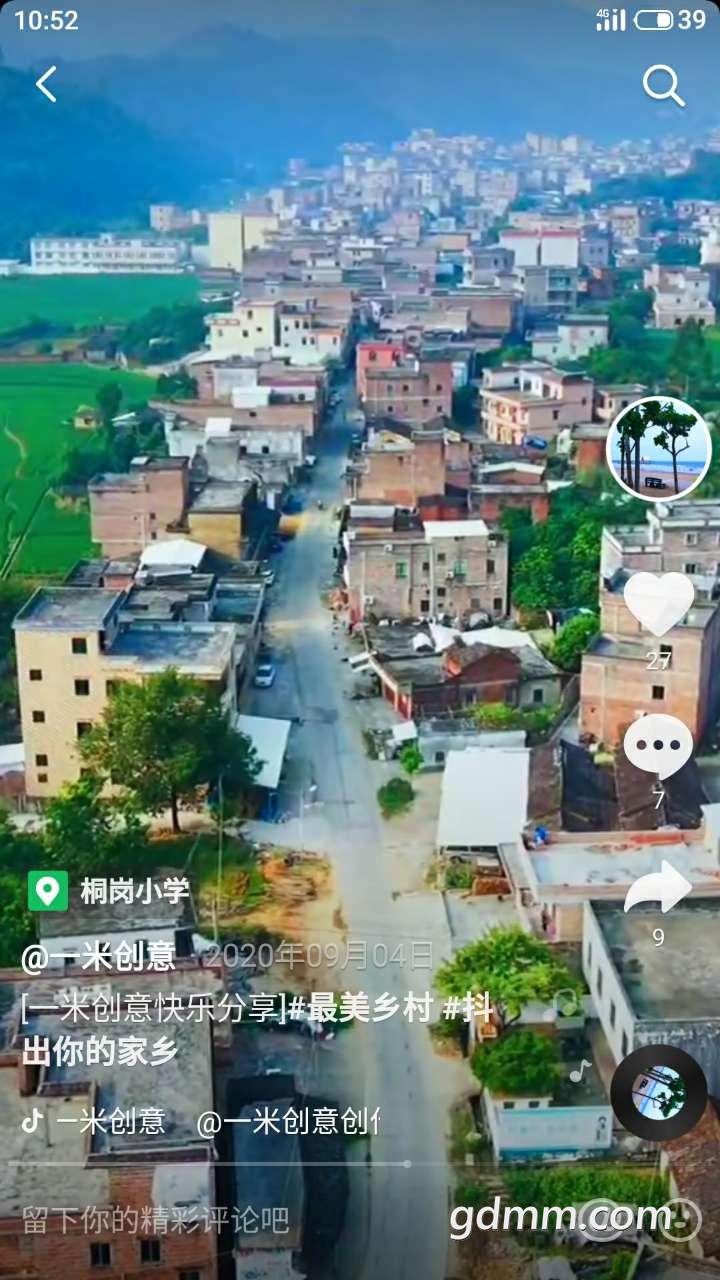Write a comment in 留下你的精彩评论吧 field

[x=156, y=1220]
